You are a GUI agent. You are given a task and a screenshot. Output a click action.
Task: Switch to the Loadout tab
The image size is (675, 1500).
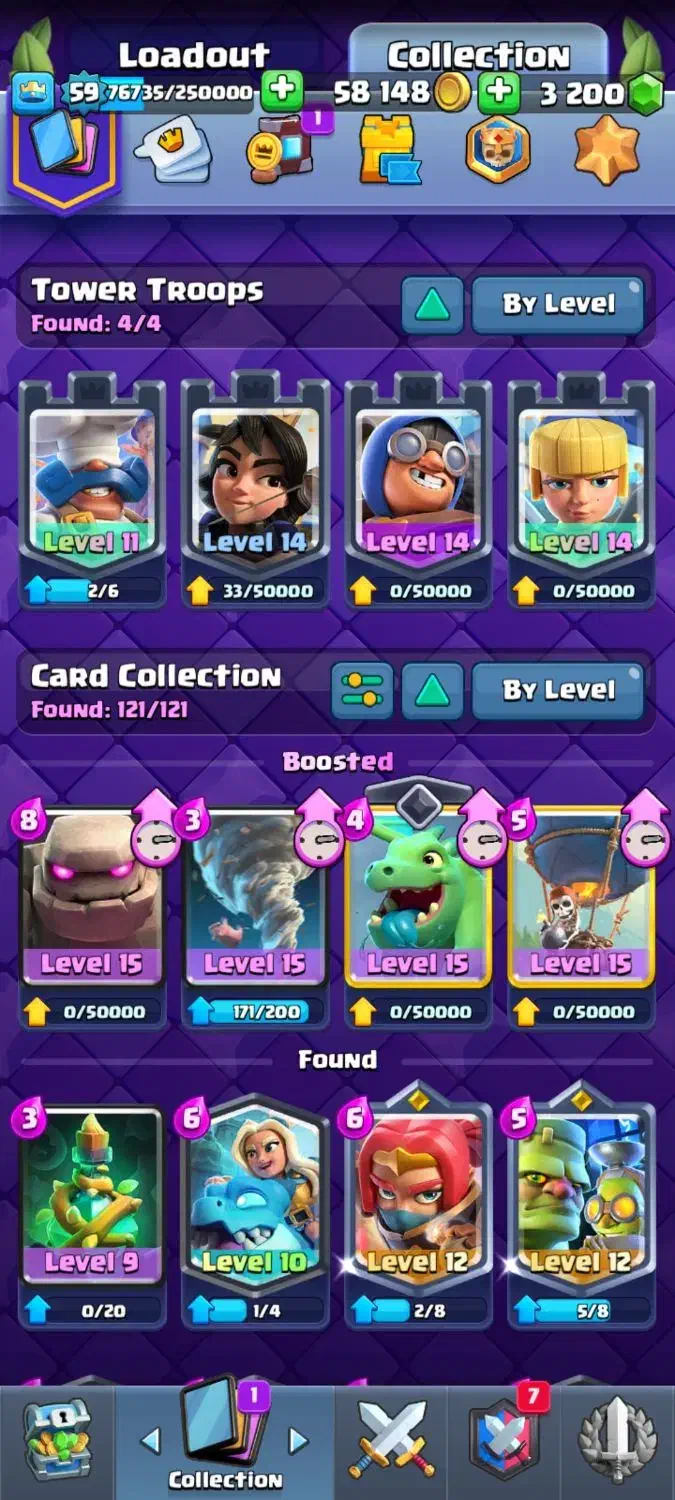point(194,55)
